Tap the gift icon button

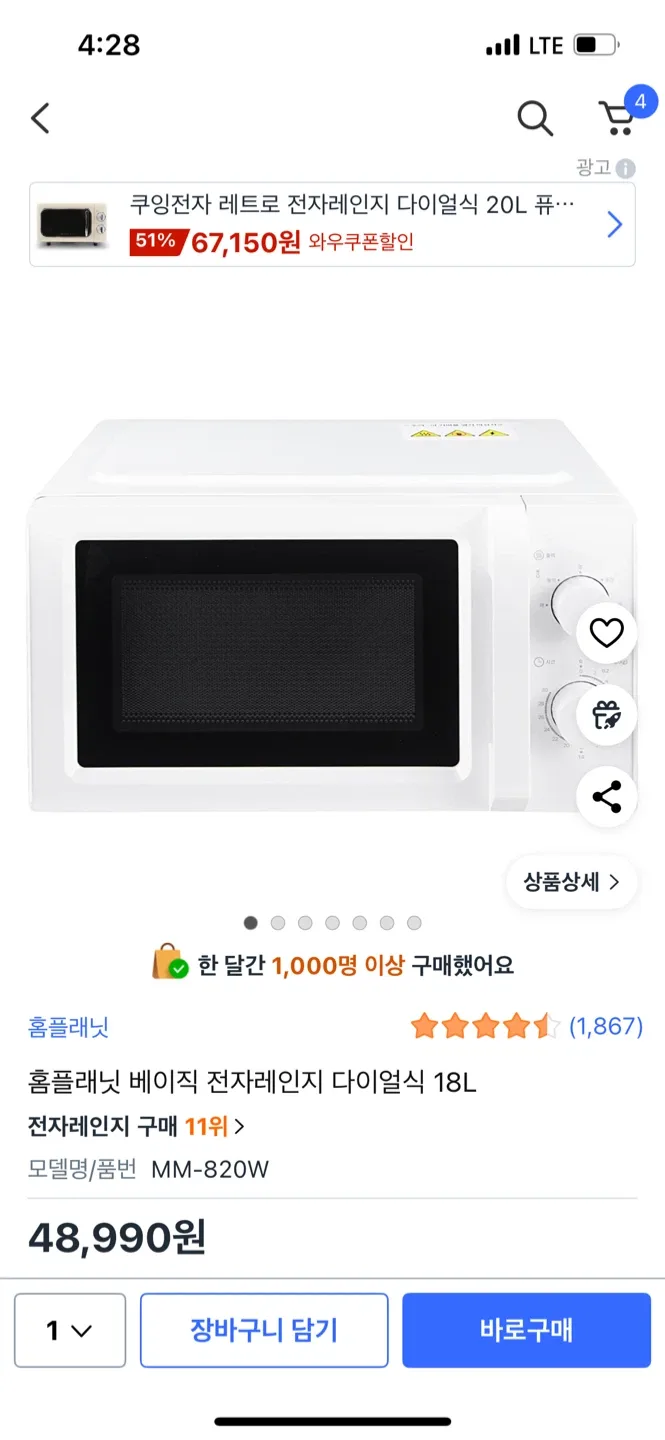[606, 715]
